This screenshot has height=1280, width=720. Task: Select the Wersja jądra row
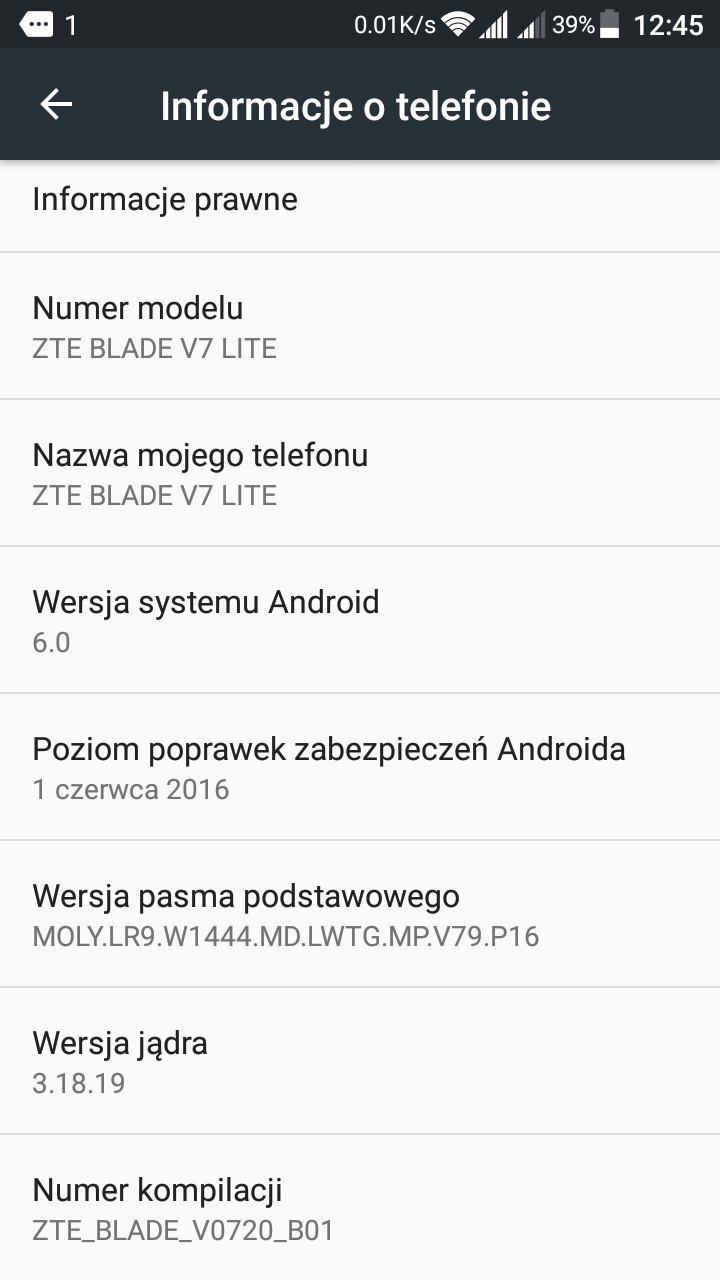(x=360, y=1062)
